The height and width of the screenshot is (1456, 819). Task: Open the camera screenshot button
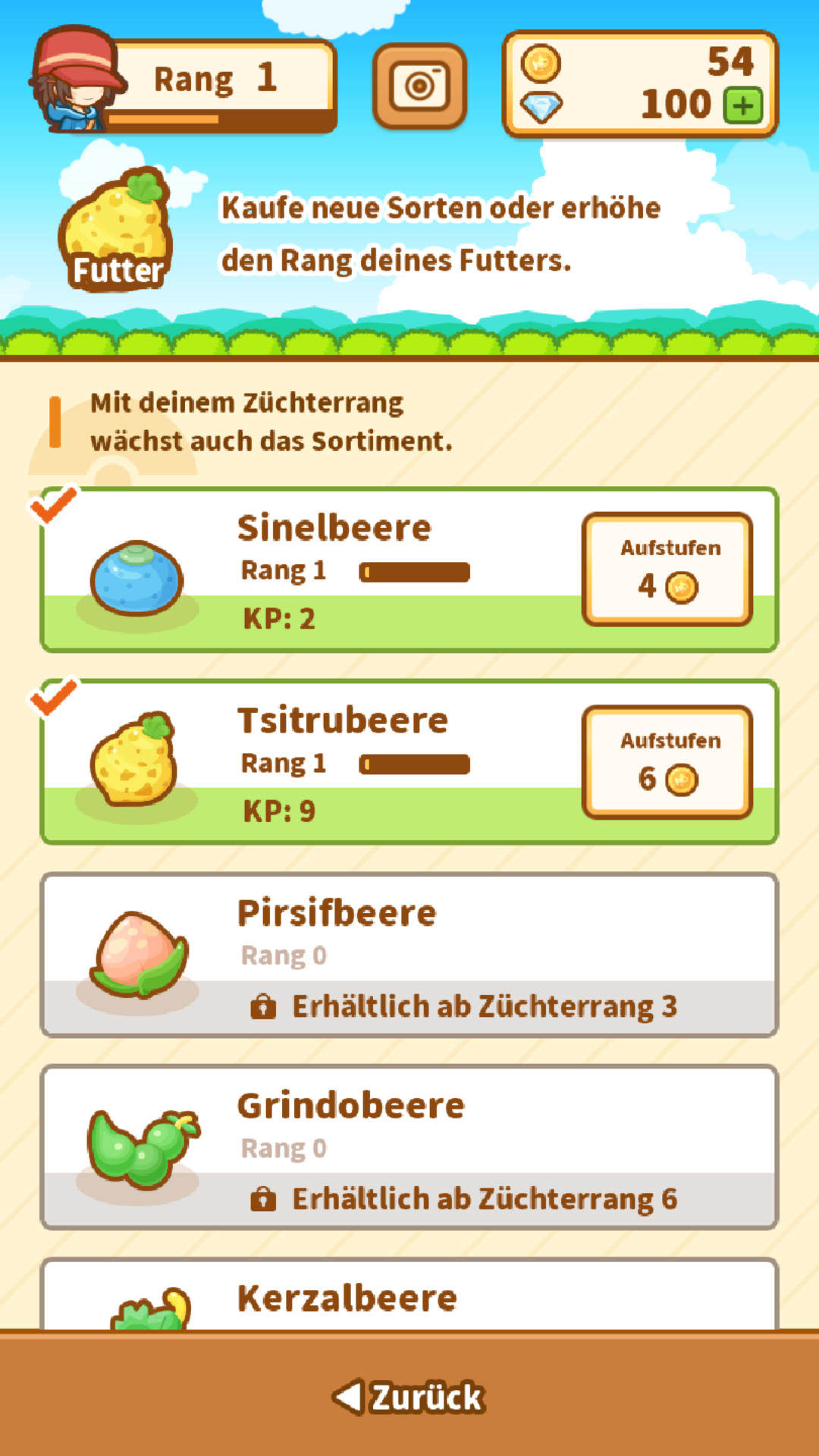tap(419, 86)
